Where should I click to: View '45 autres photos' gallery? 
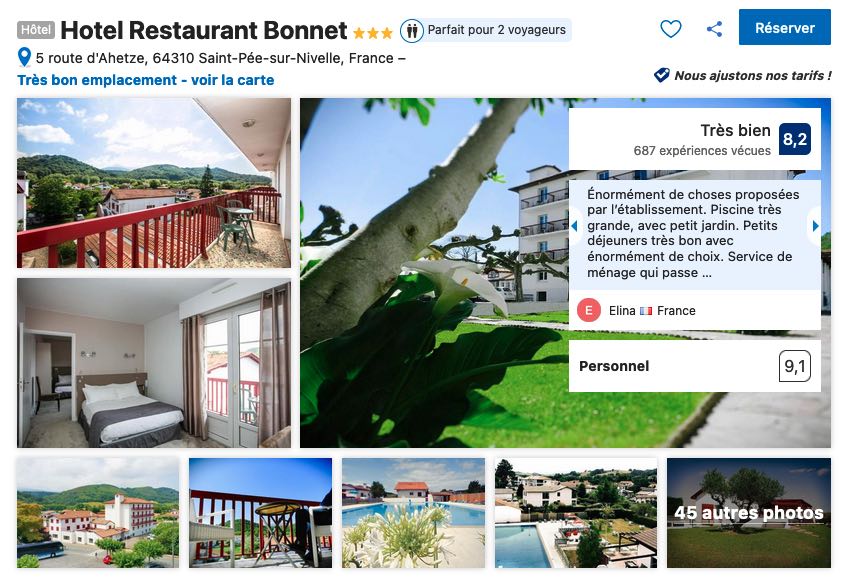tap(748, 513)
